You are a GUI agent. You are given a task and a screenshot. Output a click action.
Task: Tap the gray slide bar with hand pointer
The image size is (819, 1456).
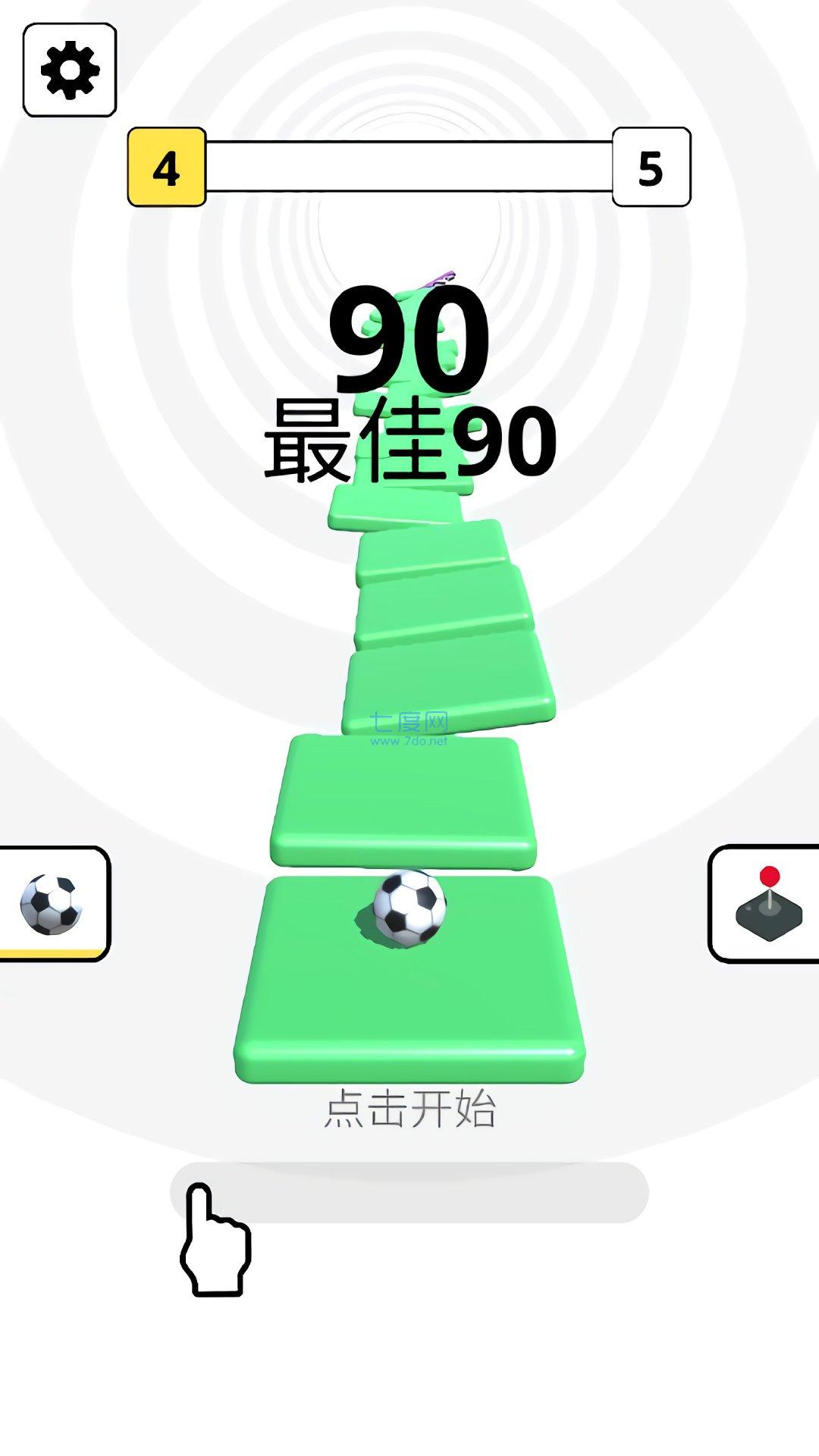[409, 1192]
